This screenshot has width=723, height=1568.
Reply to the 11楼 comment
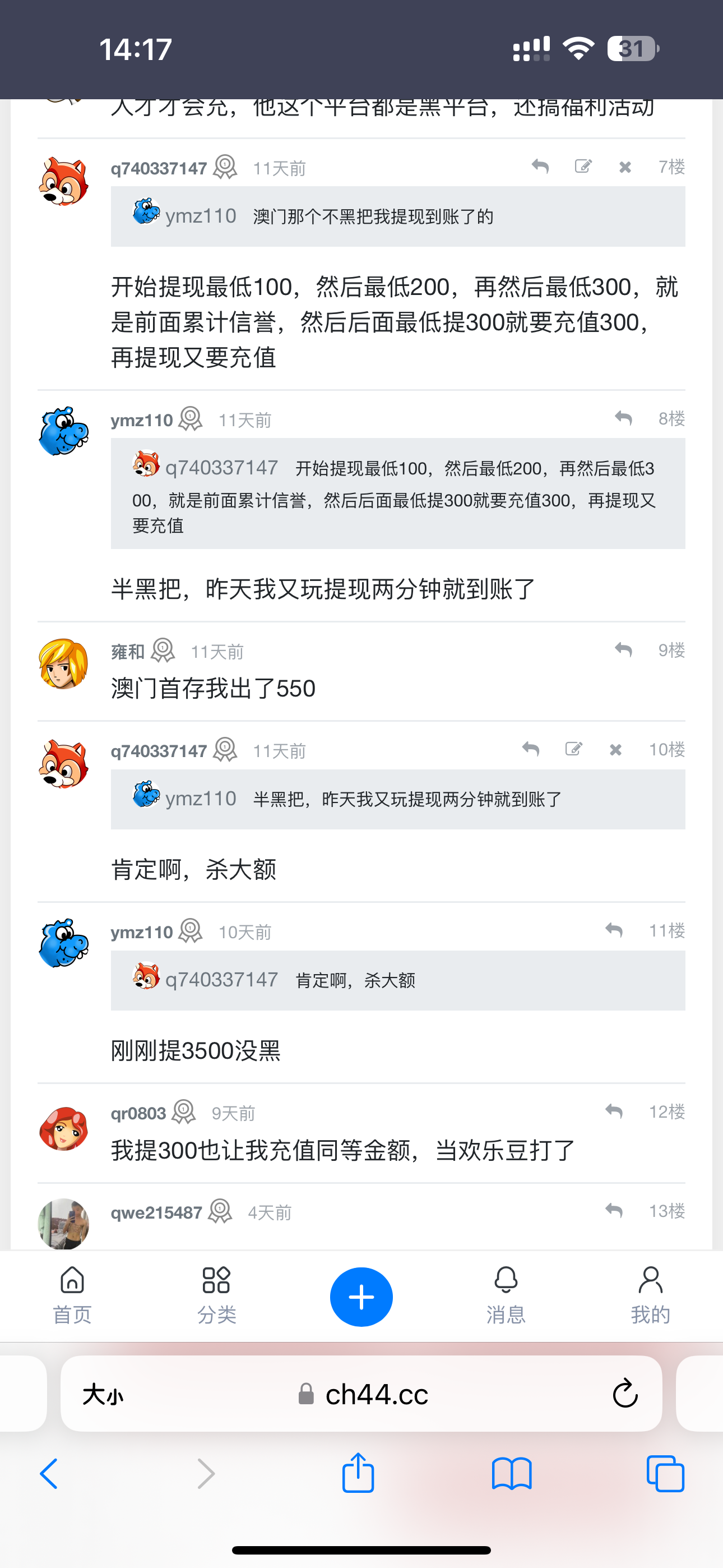click(x=614, y=930)
